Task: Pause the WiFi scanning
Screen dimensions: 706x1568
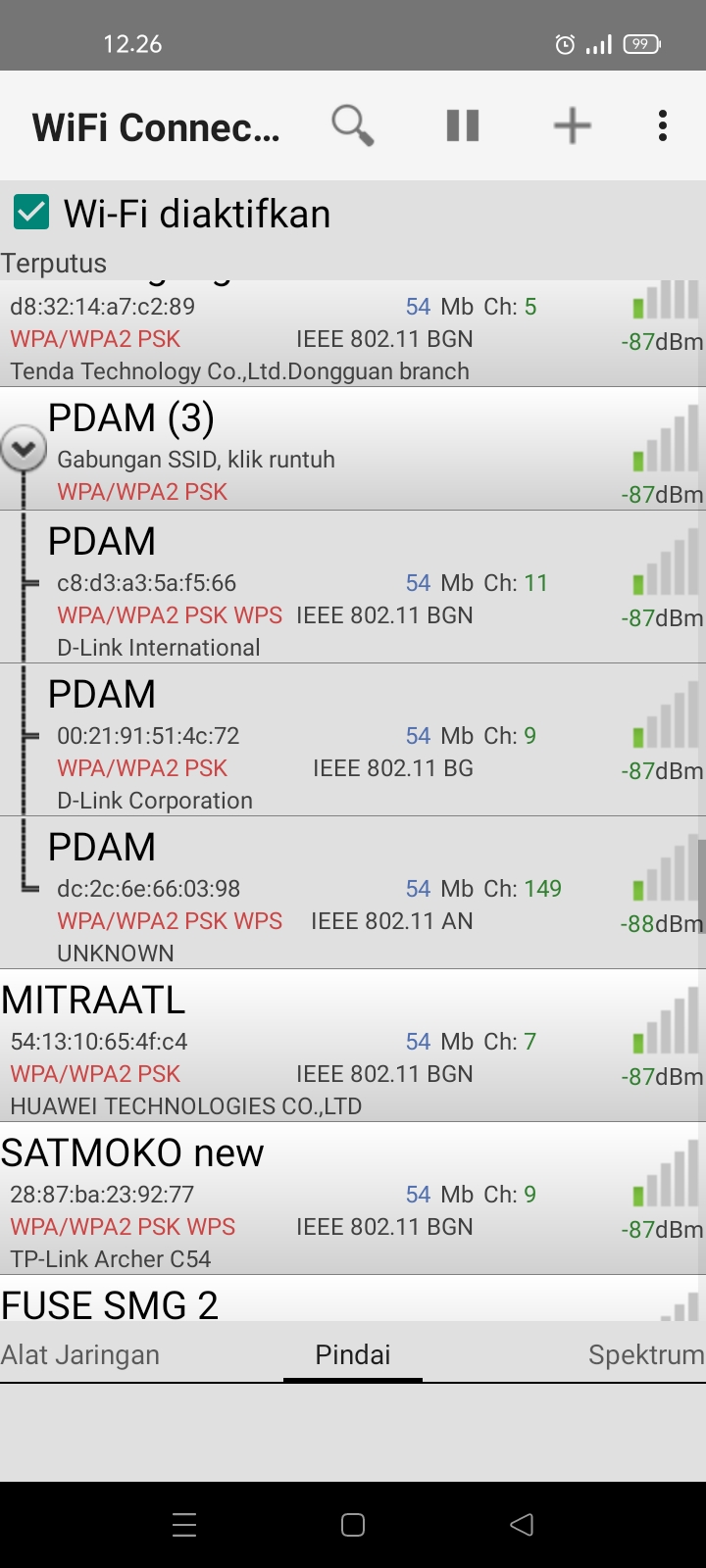Action: (463, 125)
